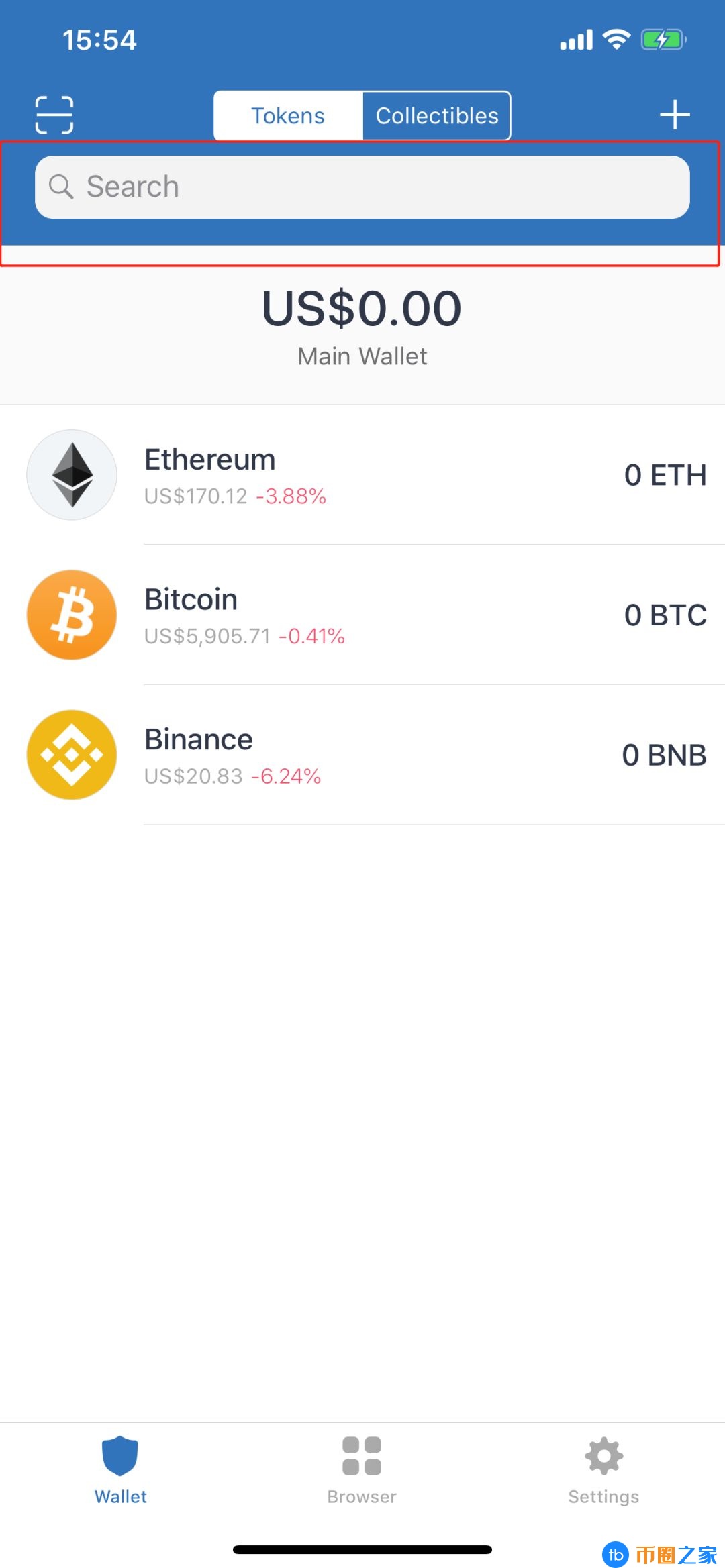
Task: Open the Ethereum token row
Action: pyautogui.click(x=362, y=476)
